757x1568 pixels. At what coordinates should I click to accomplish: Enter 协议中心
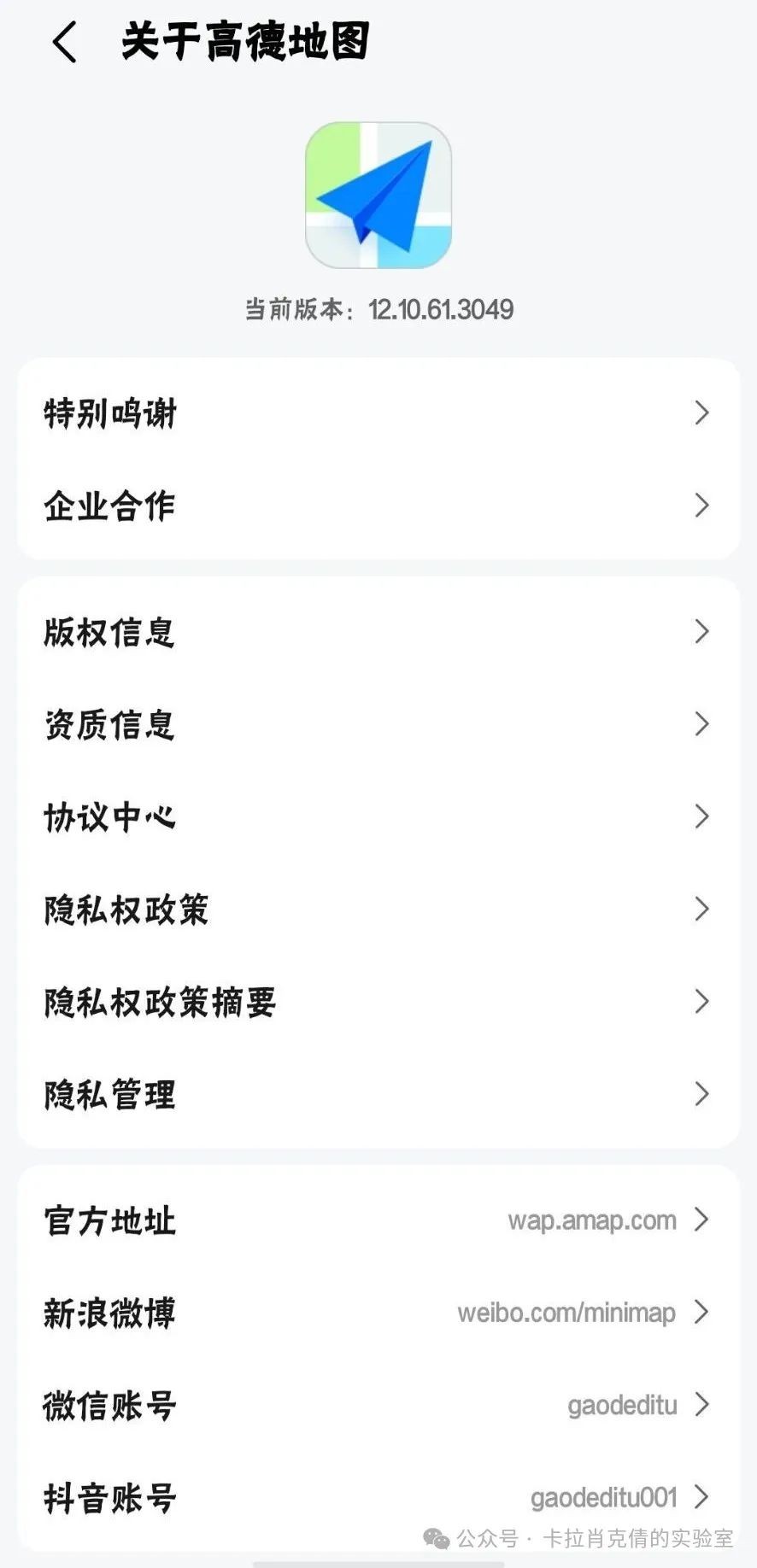[x=378, y=816]
